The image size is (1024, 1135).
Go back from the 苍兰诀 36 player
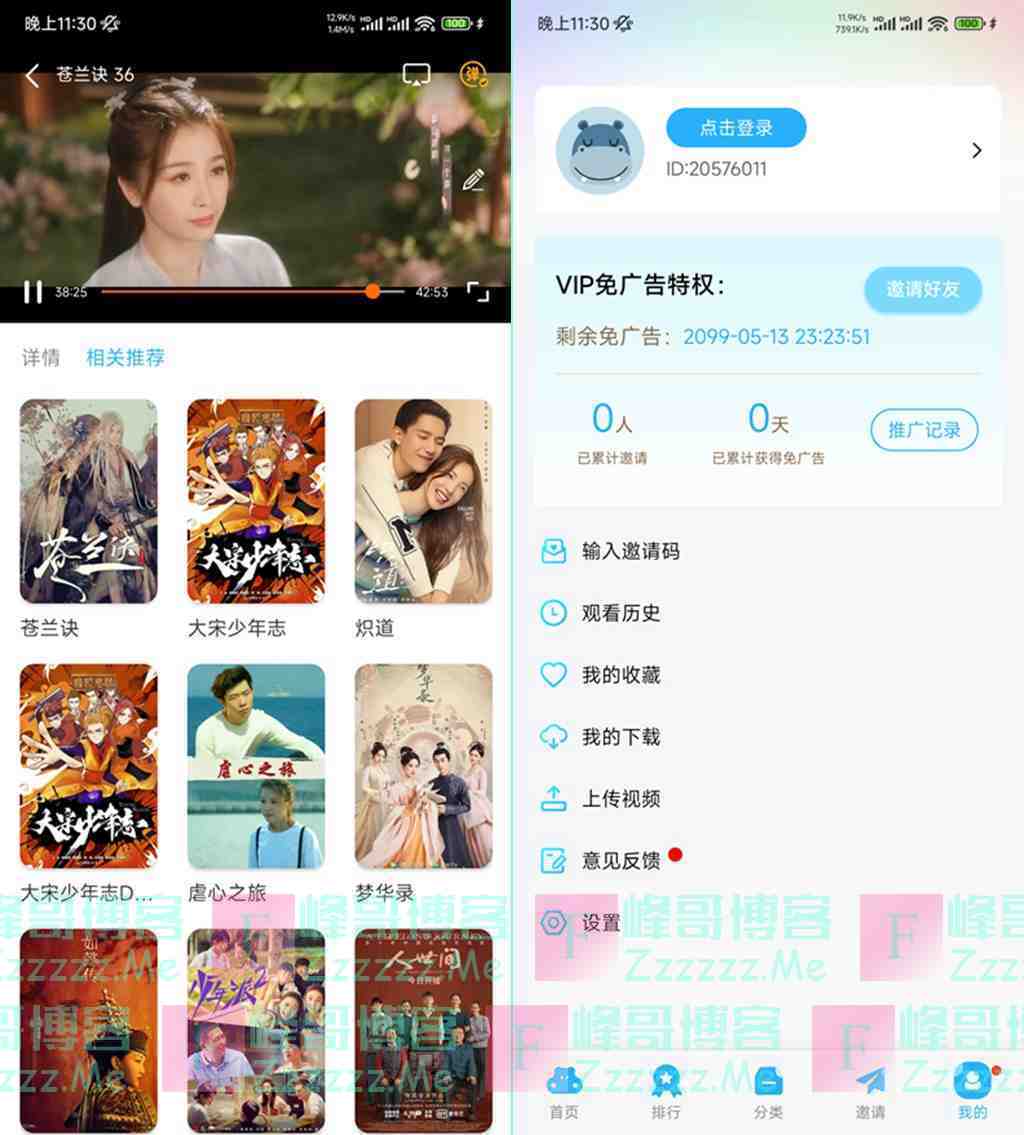coord(32,75)
